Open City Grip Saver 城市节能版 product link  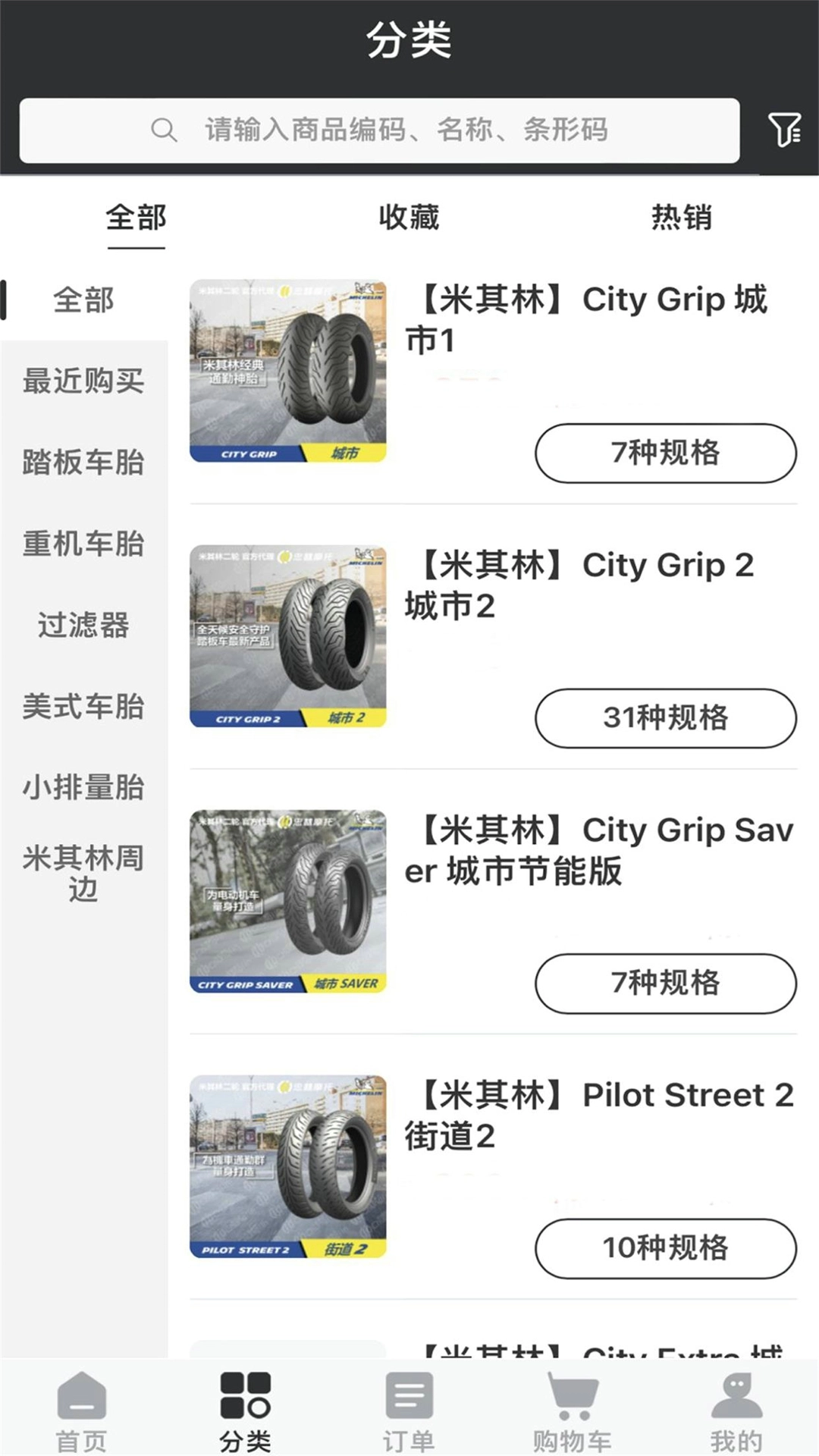coord(599,849)
